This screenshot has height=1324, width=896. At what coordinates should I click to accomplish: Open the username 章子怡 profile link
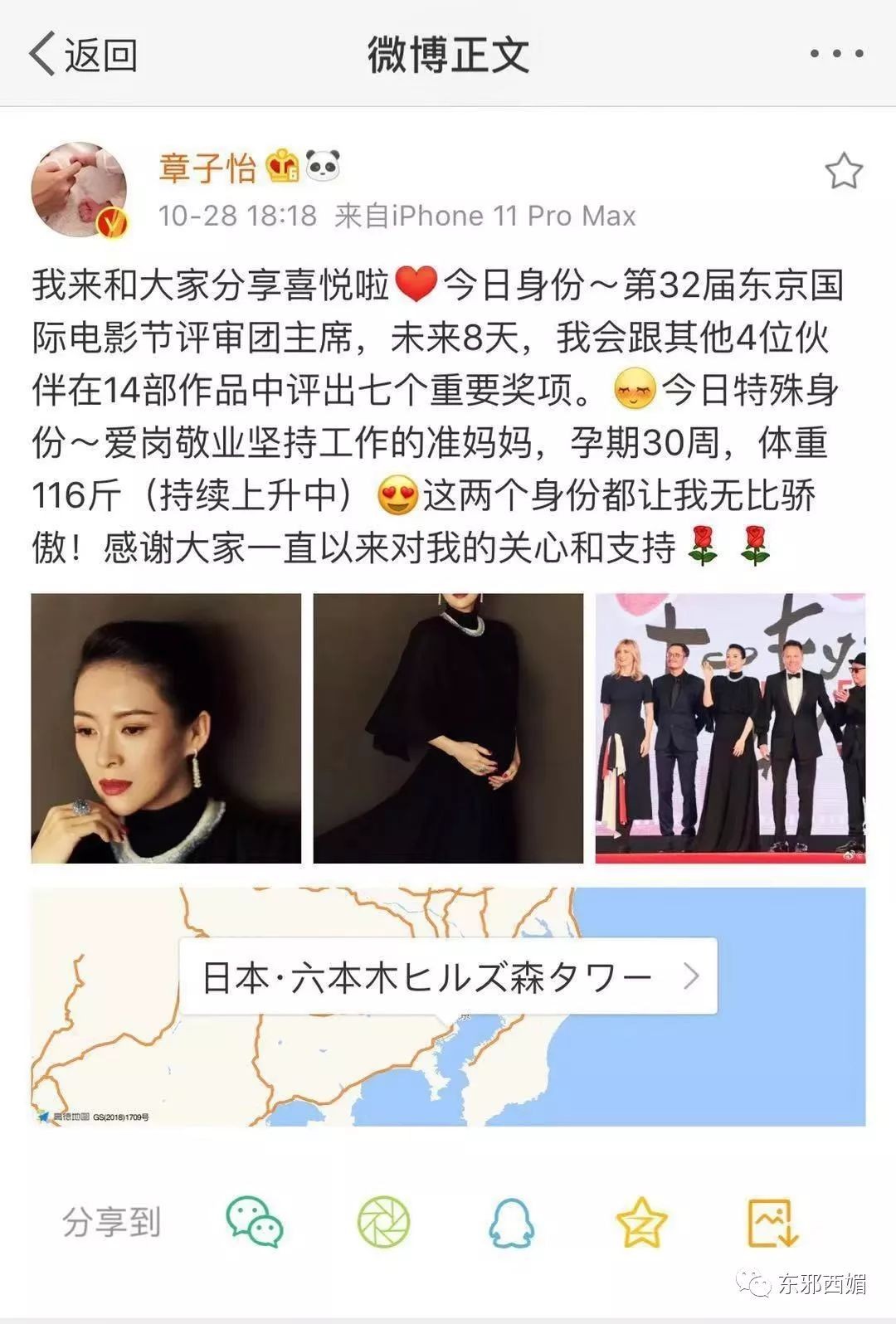(x=207, y=168)
